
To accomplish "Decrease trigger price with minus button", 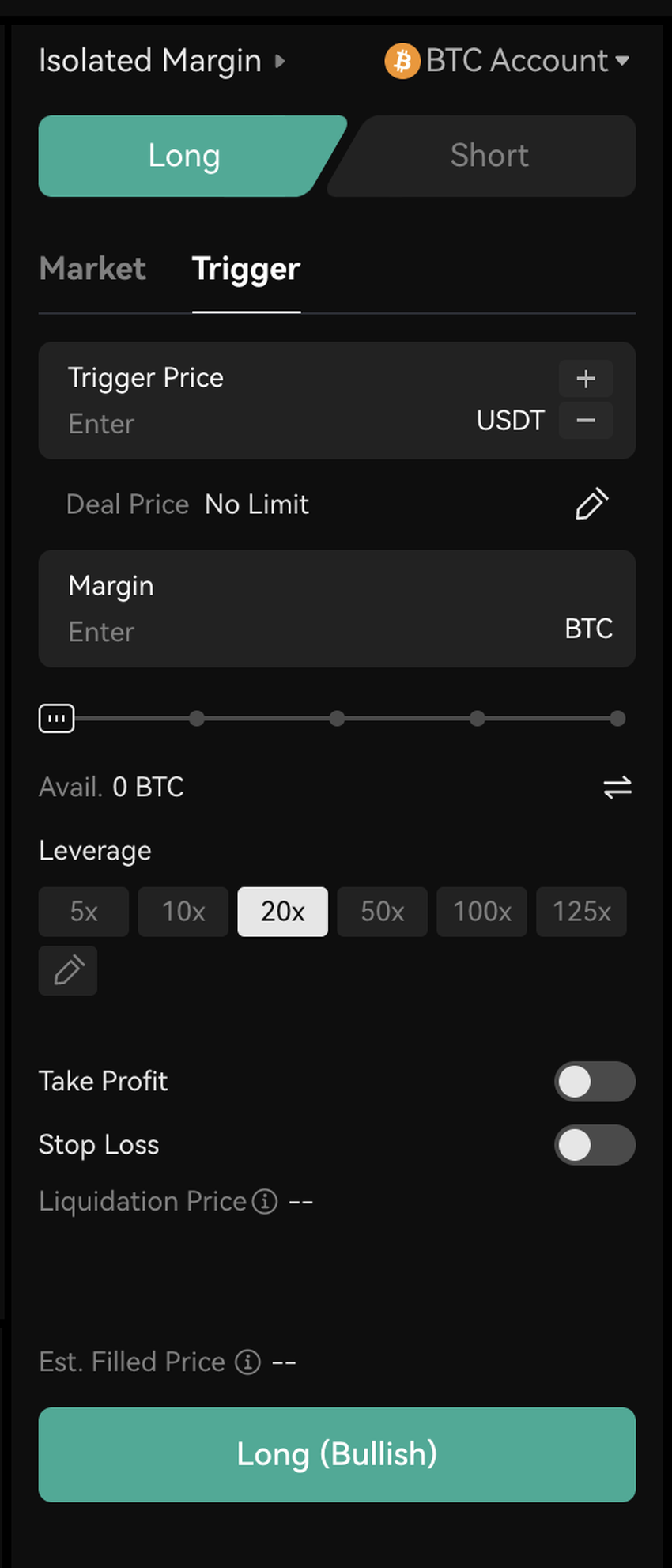I will (x=586, y=420).
